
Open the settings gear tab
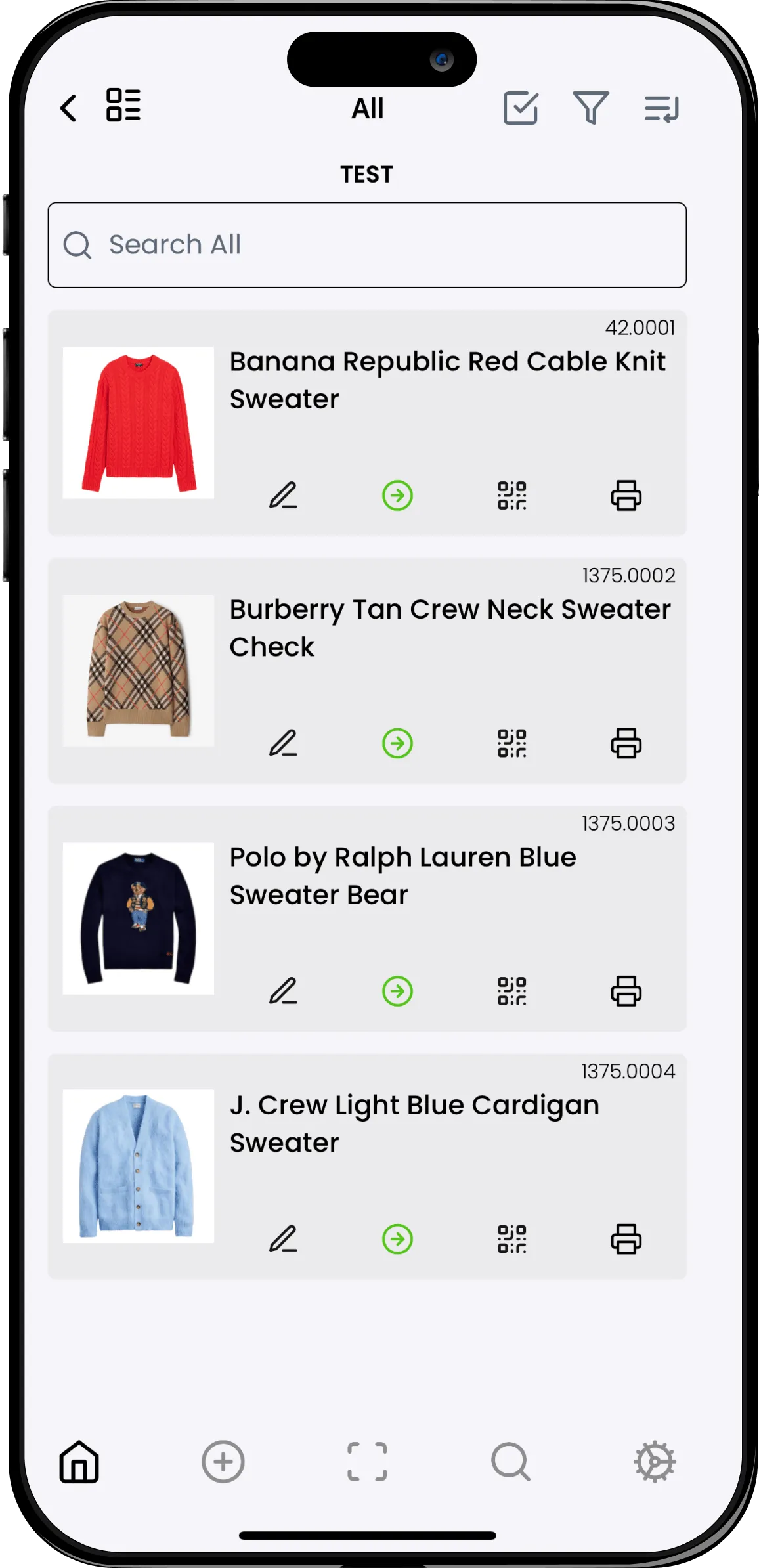pos(654,1462)
